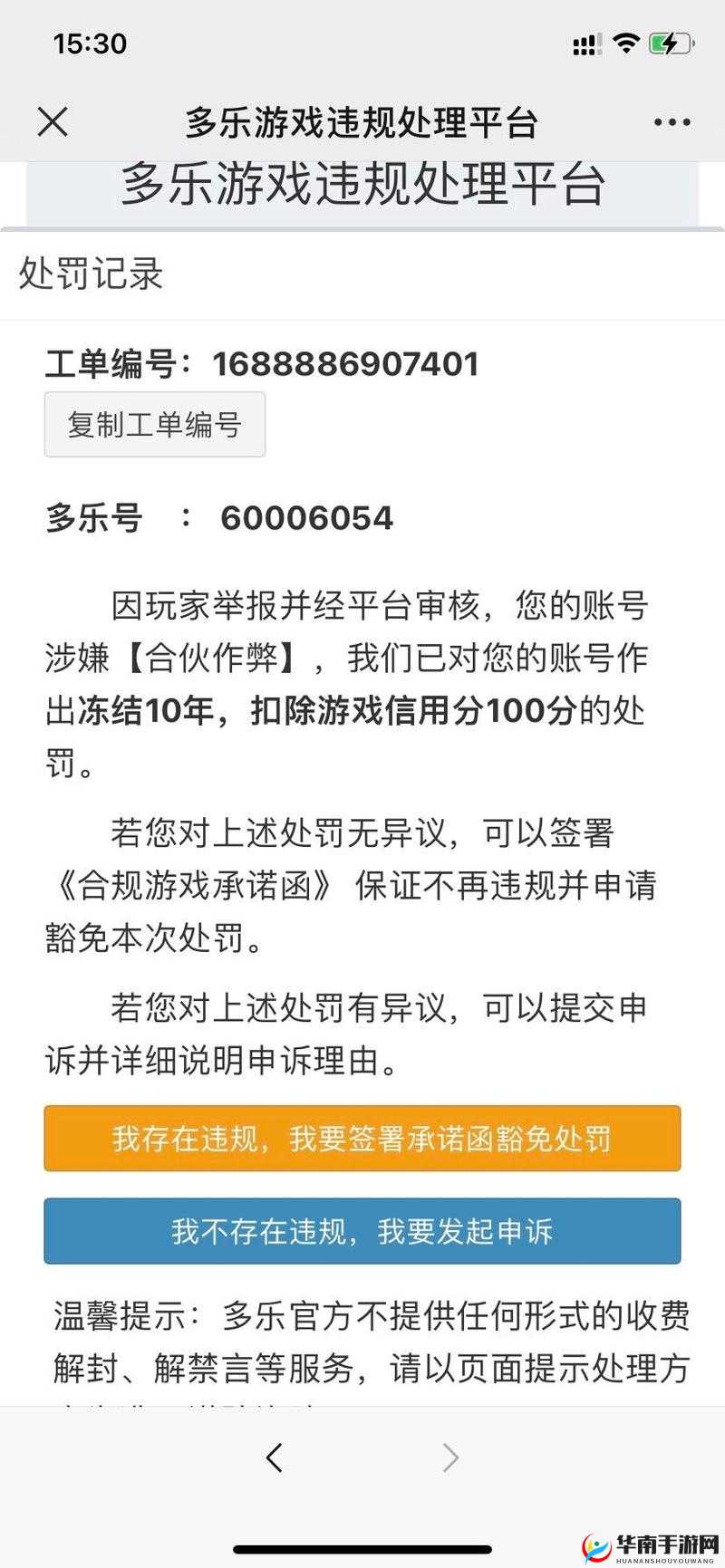Tap the Wi-Fi icon in status bar
The width and height of the screenshot is (725, 1568).
tap(625, 43)
